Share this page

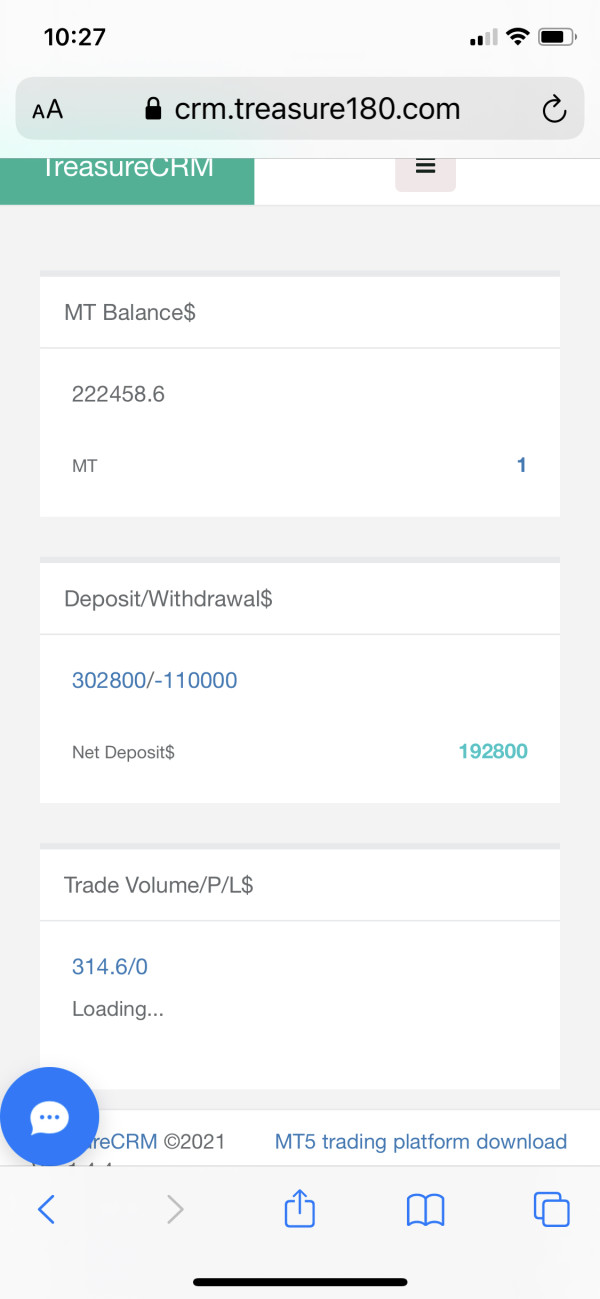[299, 1210]
